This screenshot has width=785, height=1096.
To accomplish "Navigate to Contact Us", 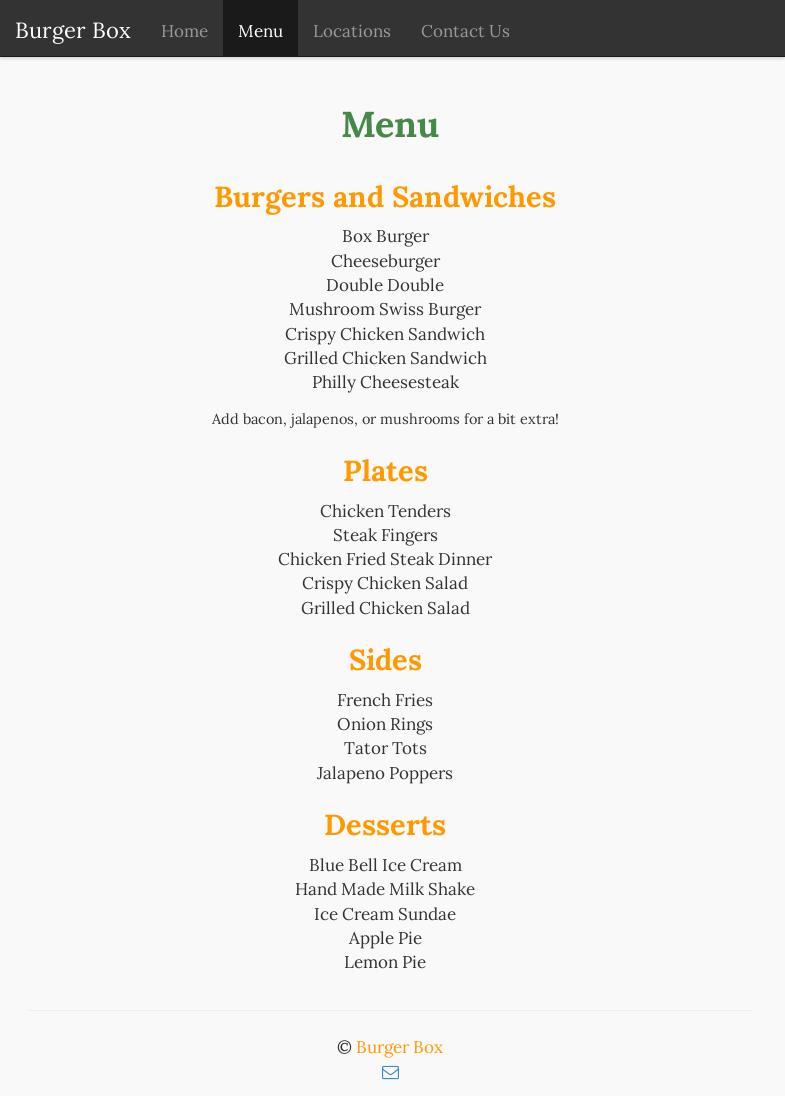I will 465,31.
